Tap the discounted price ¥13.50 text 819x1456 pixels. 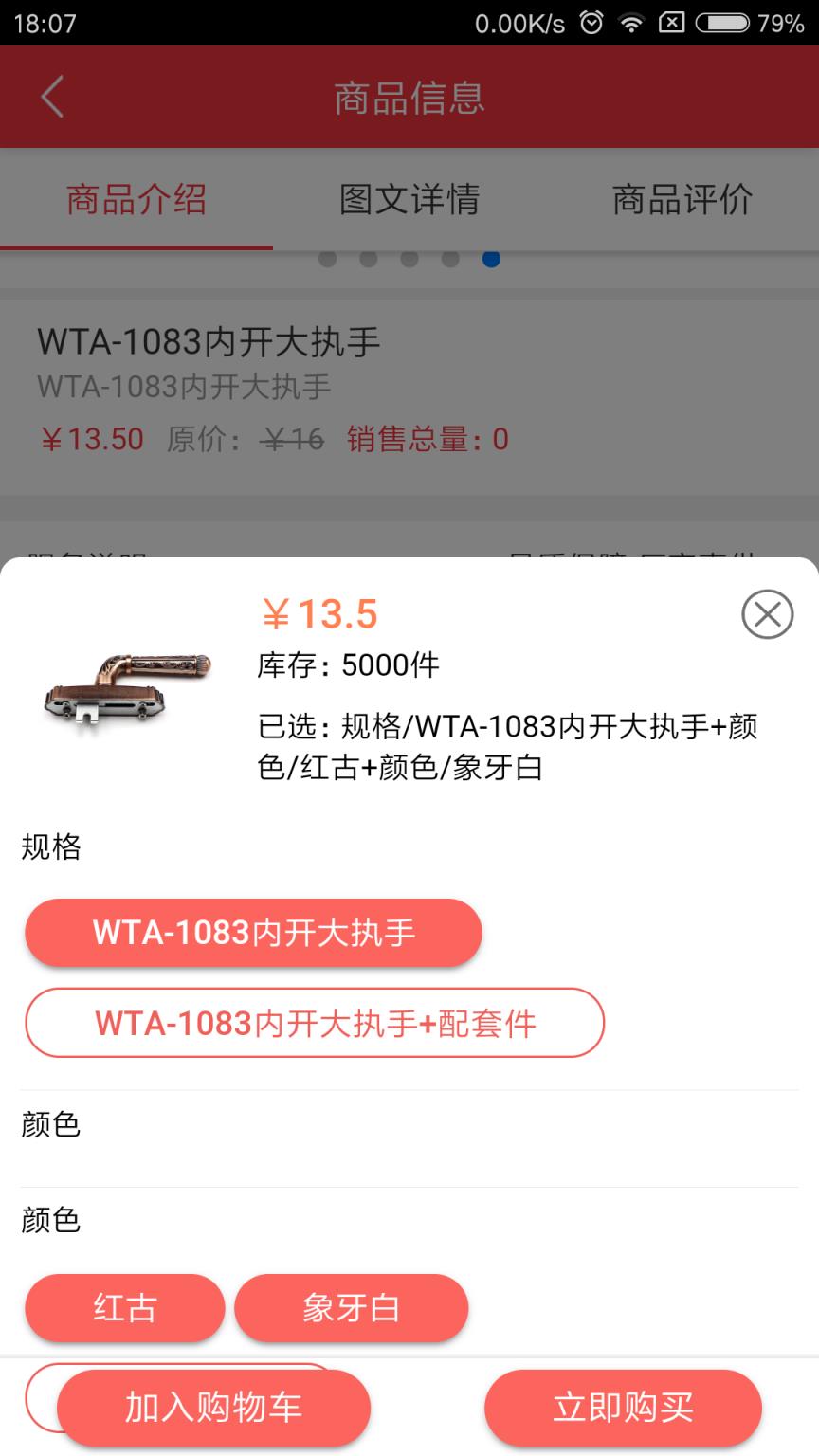92,439
